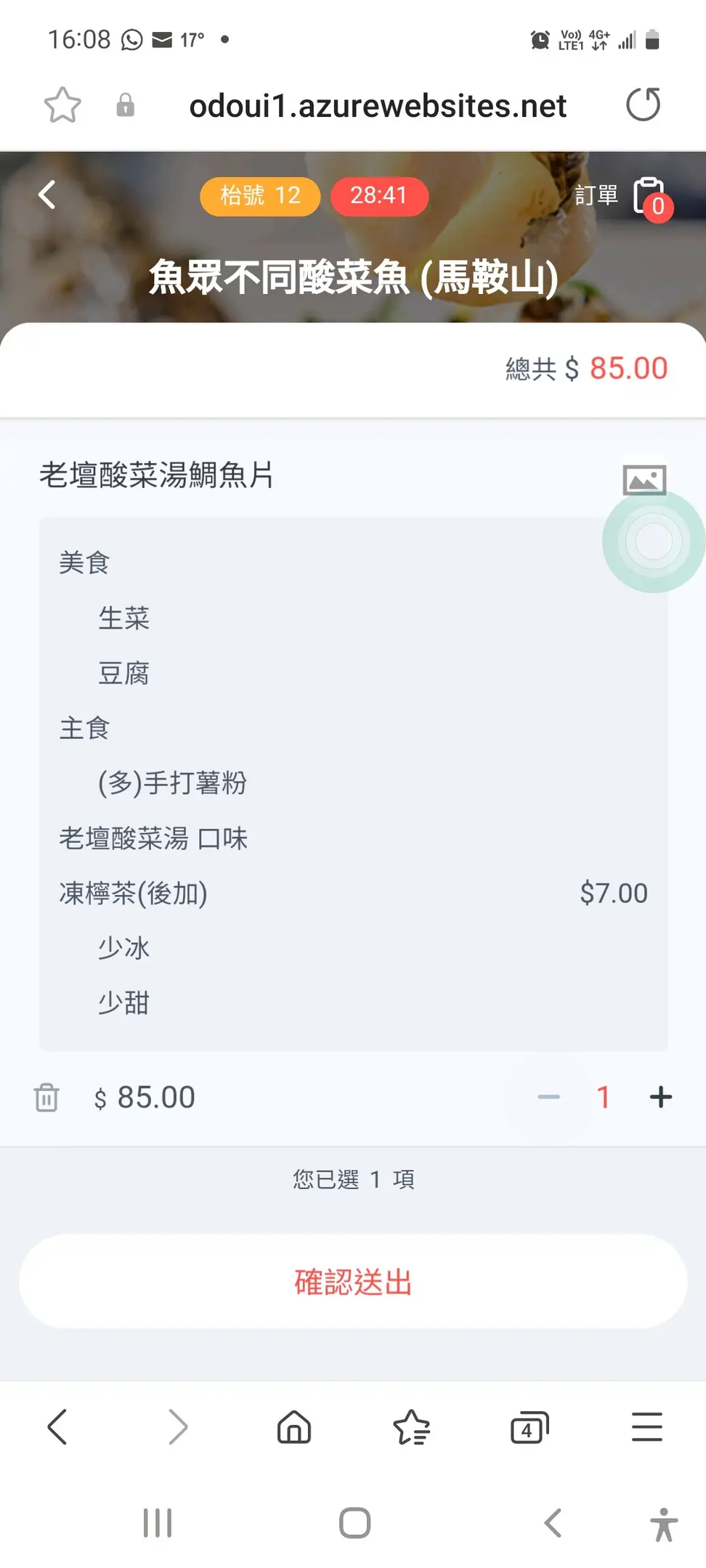Viewport: 706px width, 1568px height.
Task: Reload the page in the browser
Action: (x=644, y=105)
